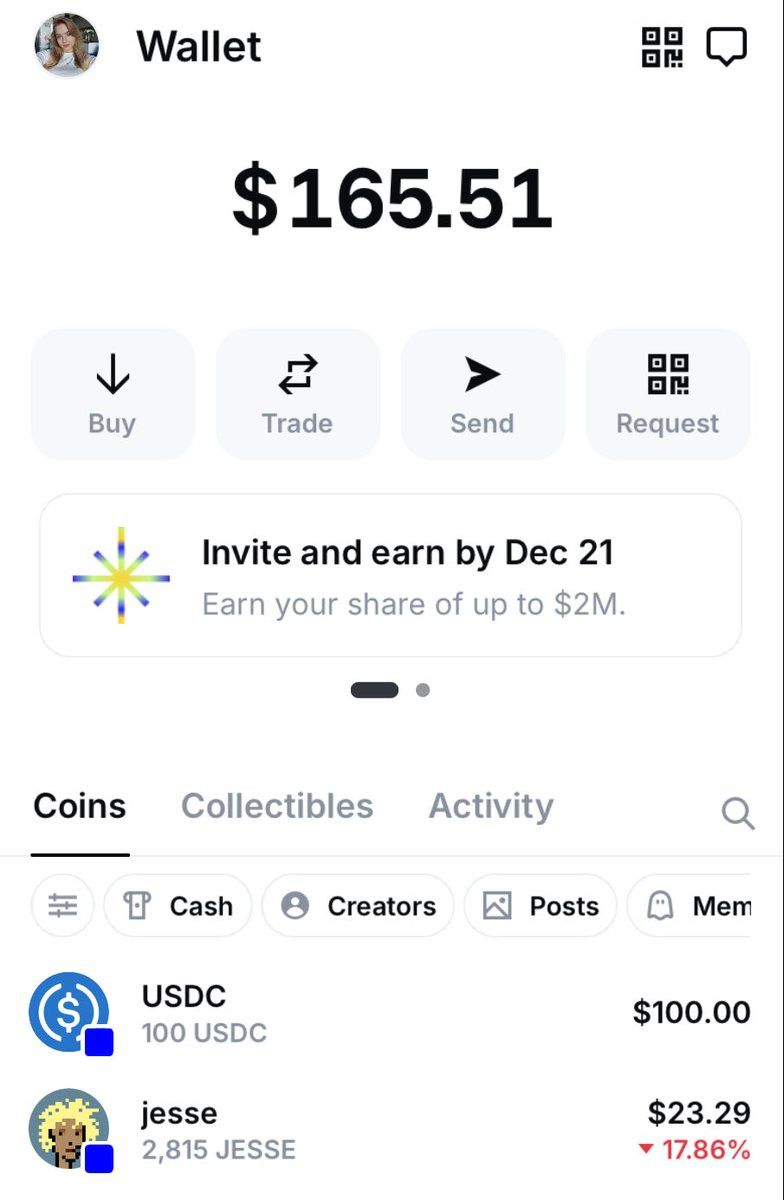
Task: Go to the second banner page dot
Action: point(423,690)
